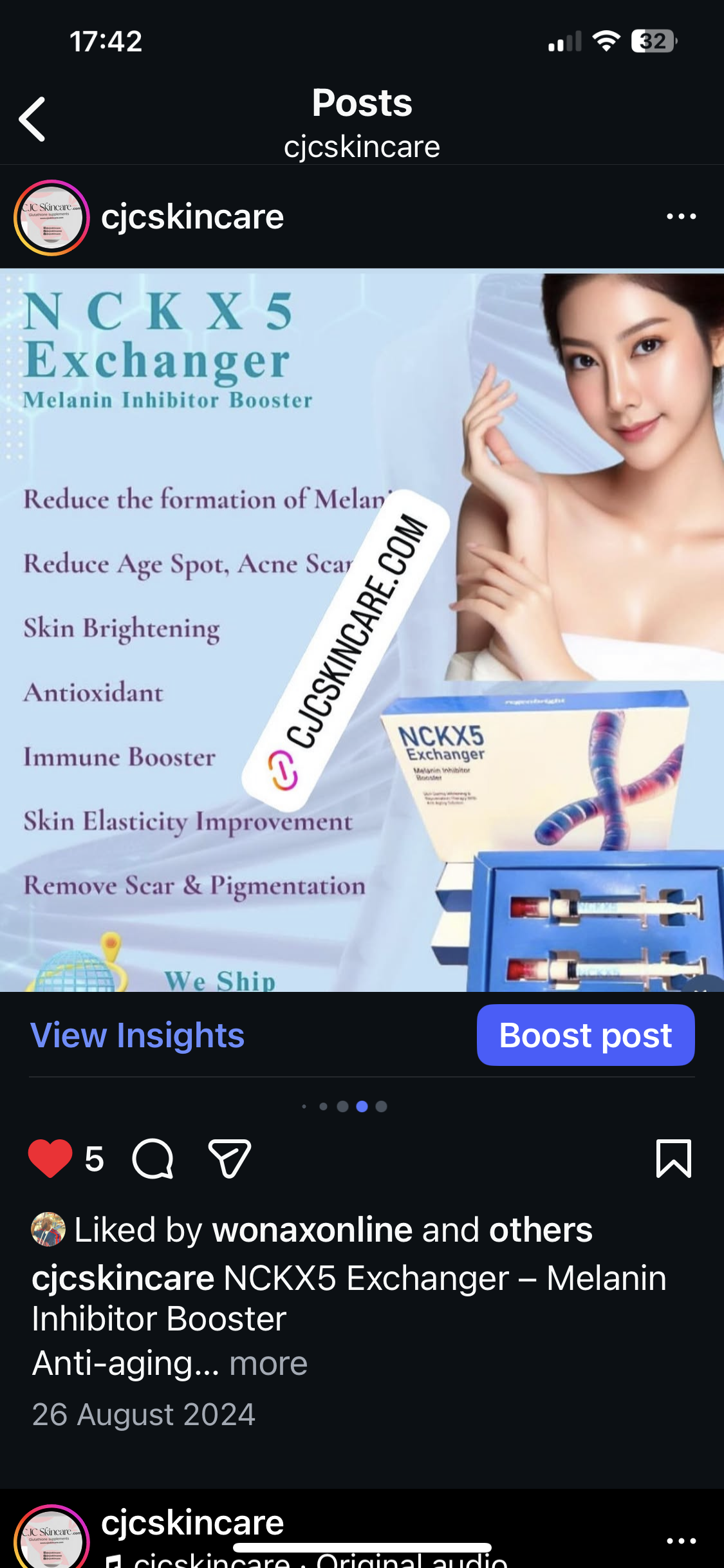Image resolution: width=724 pixels, height=1568 pixels.
Task: Share the post using send icon
Action: tap(229, 1159)
